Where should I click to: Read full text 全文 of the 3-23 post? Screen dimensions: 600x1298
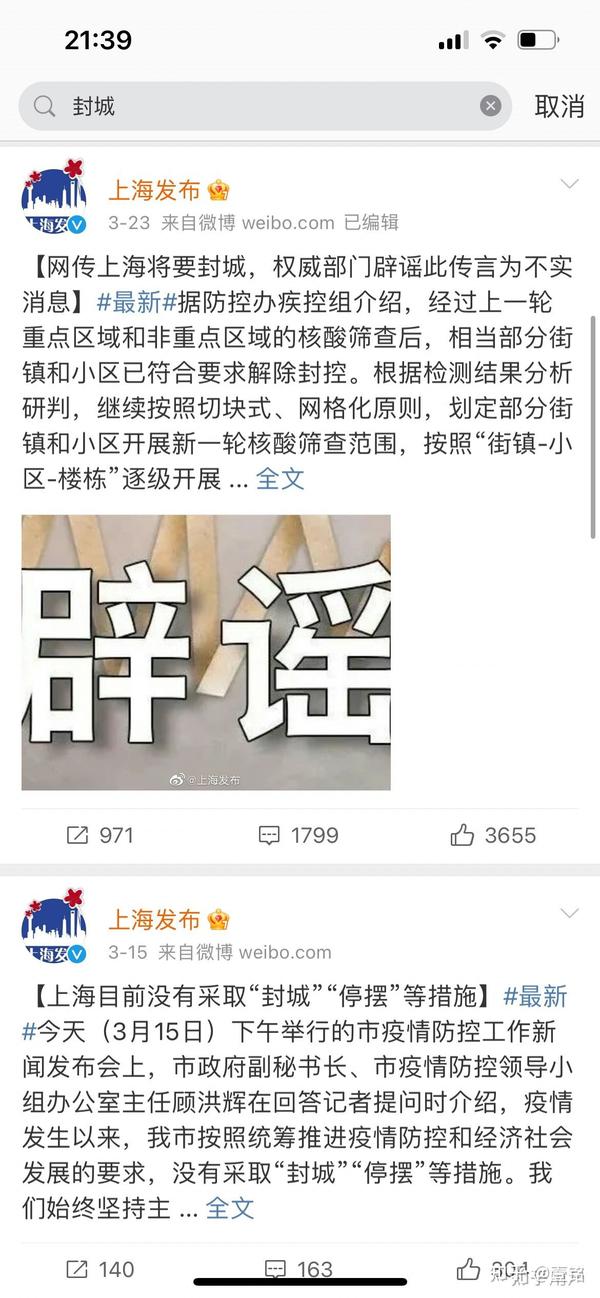click(281, 478)
